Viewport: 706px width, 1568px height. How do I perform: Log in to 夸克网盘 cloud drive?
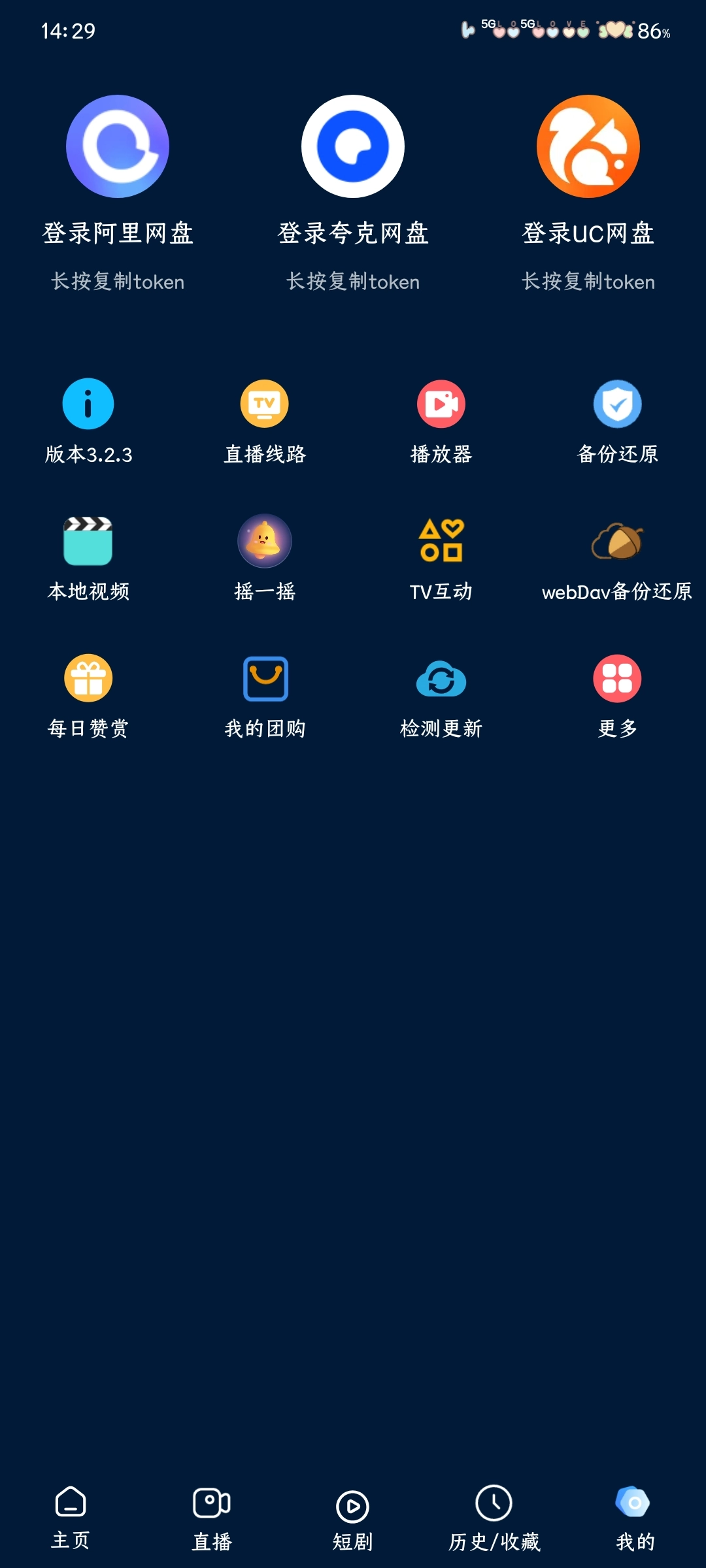pyautogui.click(x=353, y=146)
